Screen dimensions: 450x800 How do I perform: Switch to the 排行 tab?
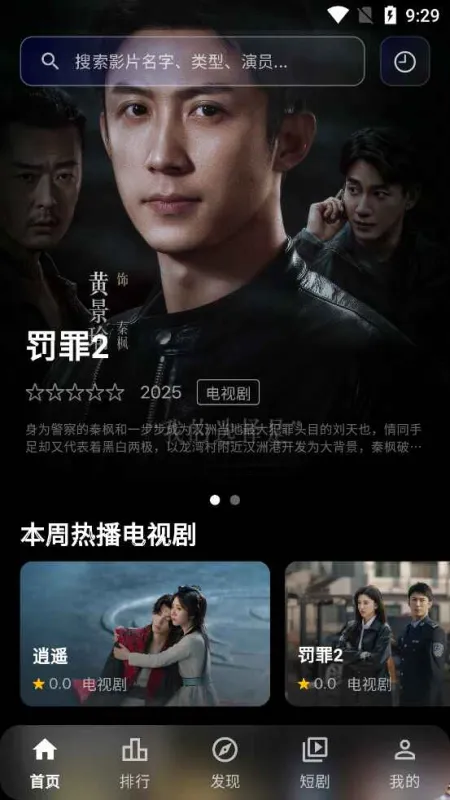pyautogui.click(x=135, y=763)
